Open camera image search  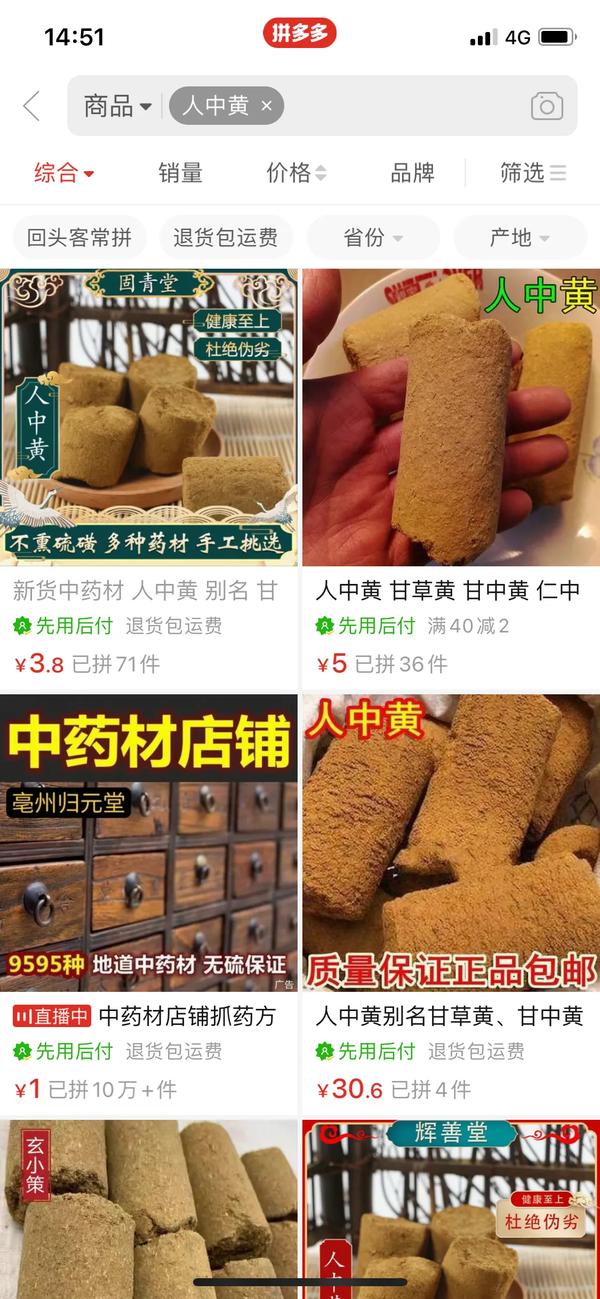coord(546,106)
